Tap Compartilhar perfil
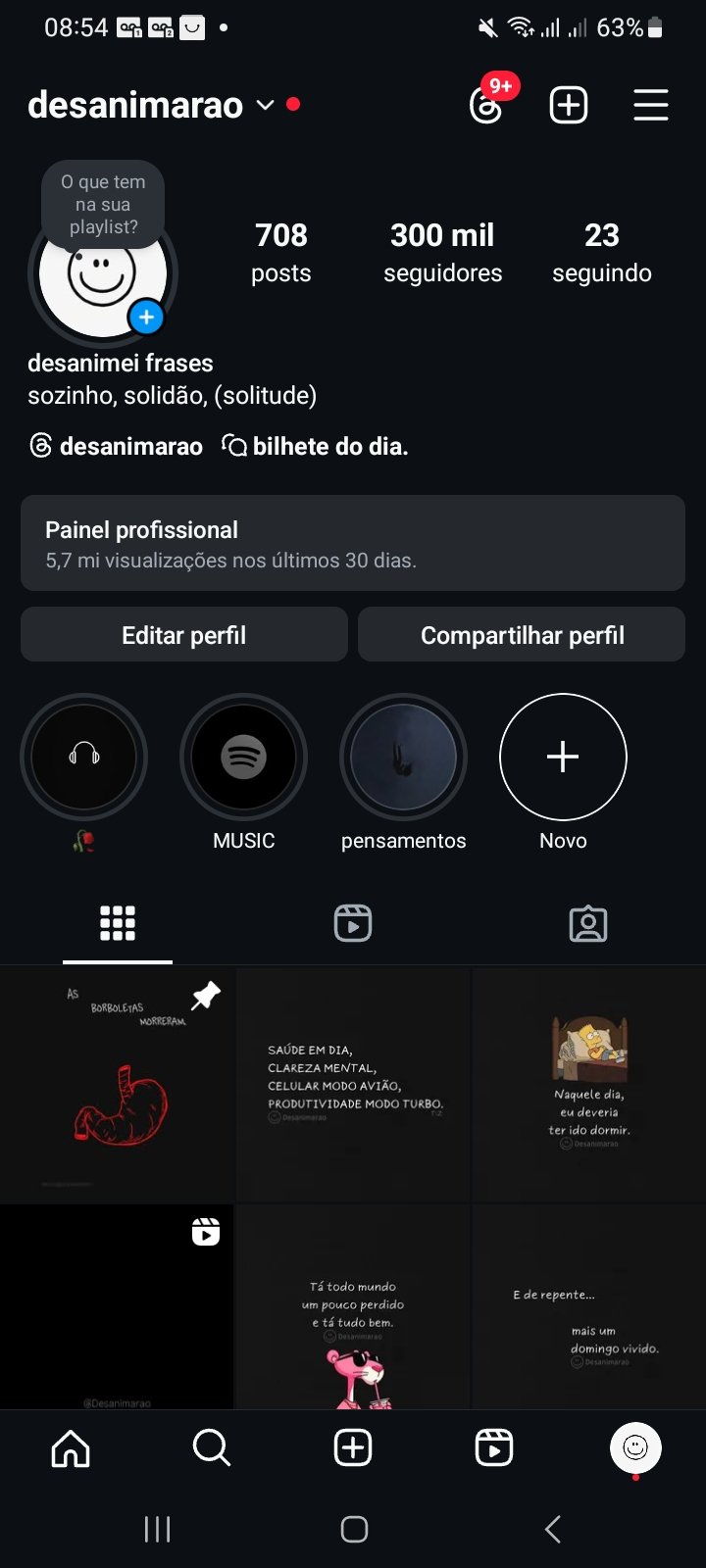The image size is (706, 1568). coord(522,635)
